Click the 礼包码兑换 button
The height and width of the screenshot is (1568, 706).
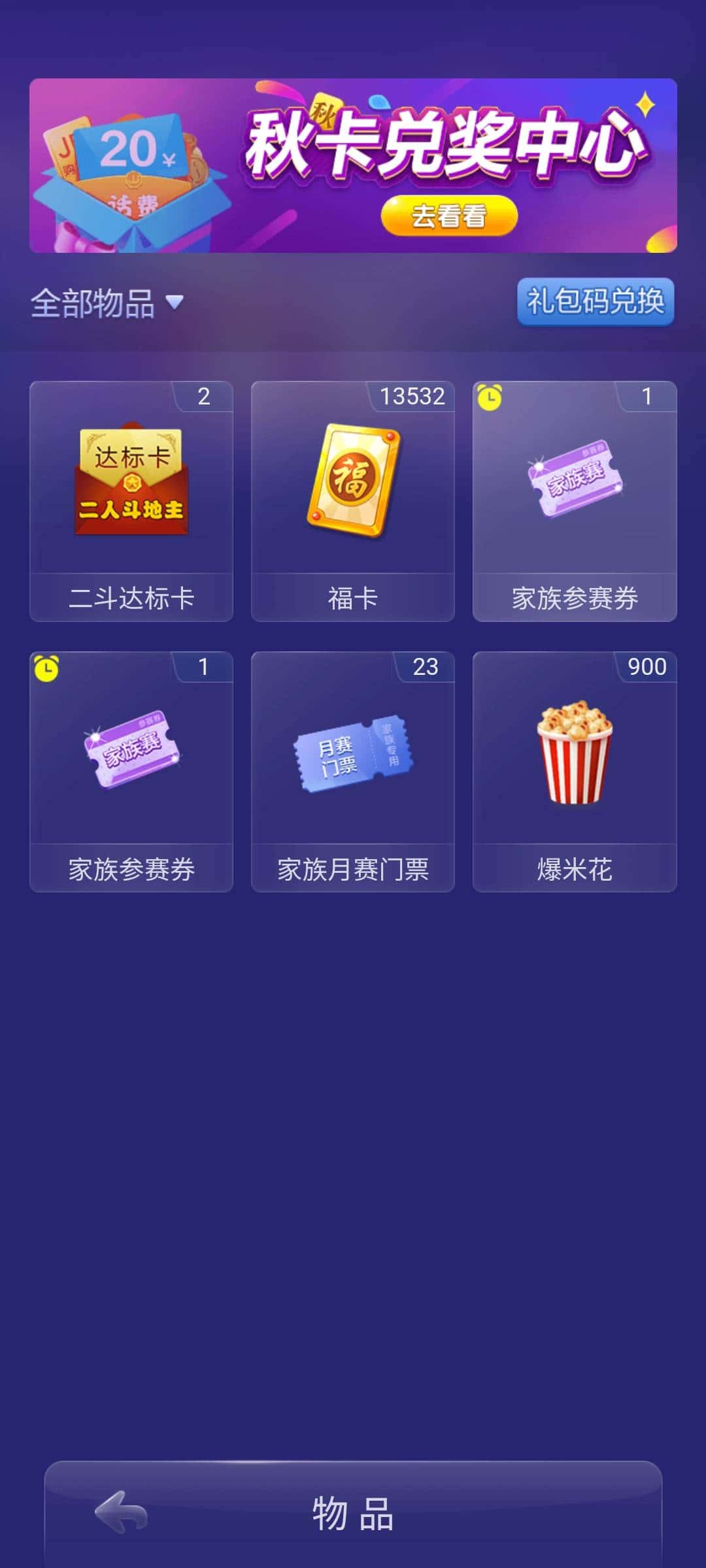coord(595,301)
